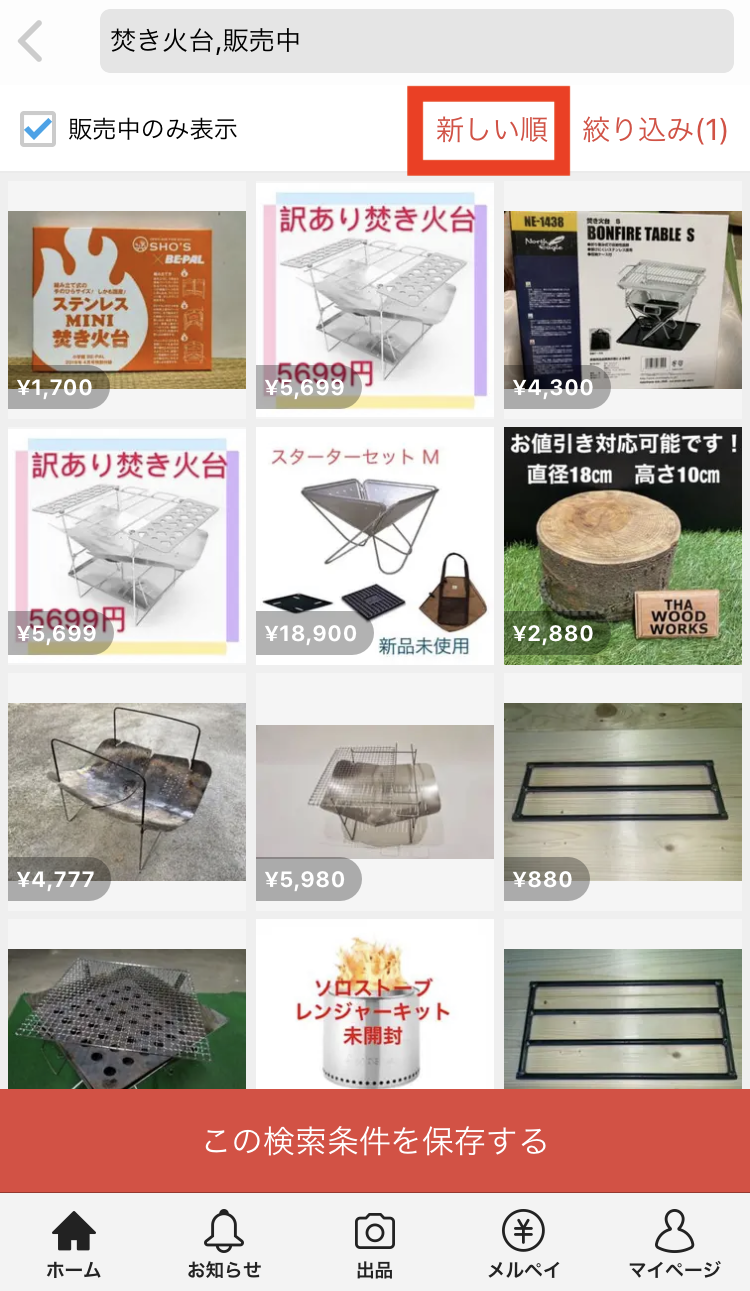Open the マイページ tab
This screenshot has height=1291, width=750.
pyautogui.click(x=674, y=1244)
